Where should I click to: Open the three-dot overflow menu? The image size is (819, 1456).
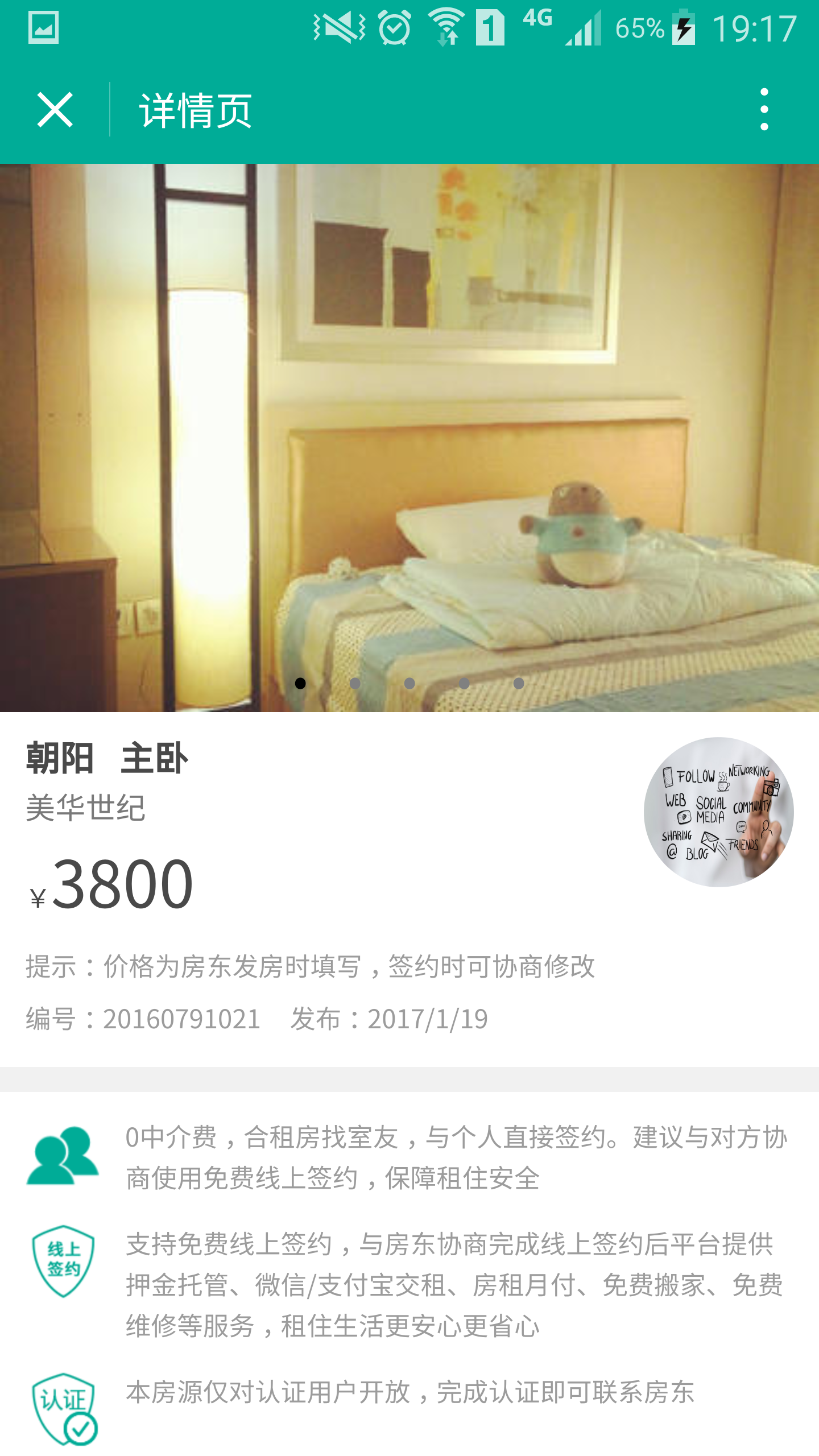(x=764, y=110)
